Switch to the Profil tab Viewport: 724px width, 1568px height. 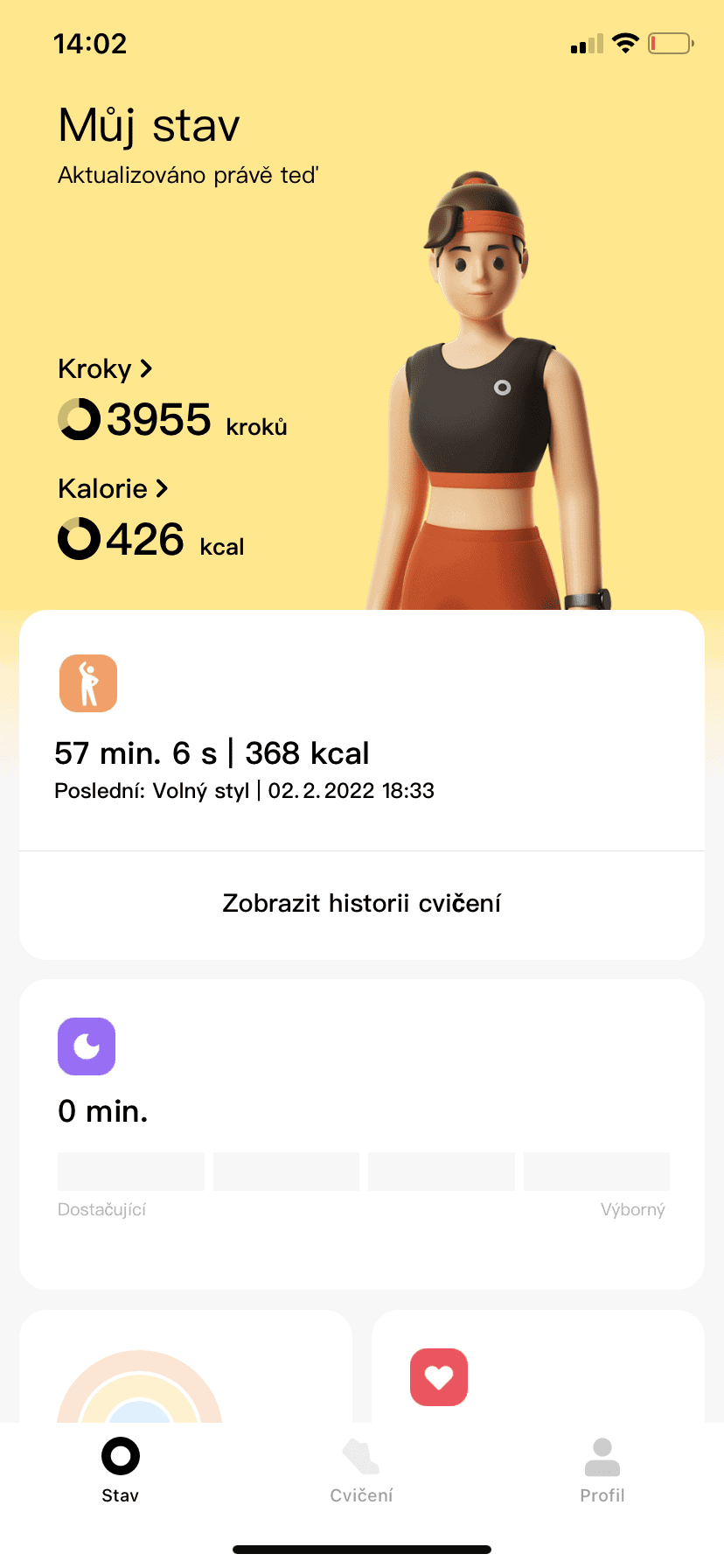pyautogui.click(x=602, y=1471)
